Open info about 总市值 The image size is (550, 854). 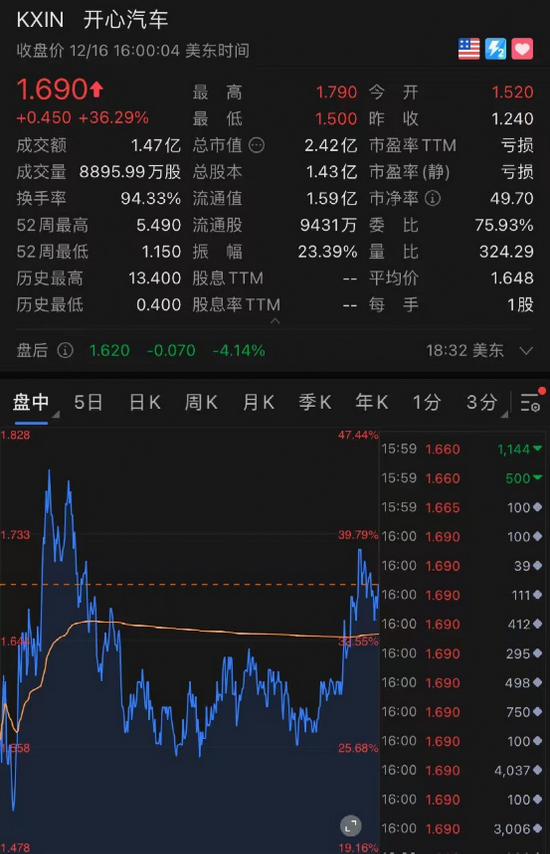click(x=256, y=145)
